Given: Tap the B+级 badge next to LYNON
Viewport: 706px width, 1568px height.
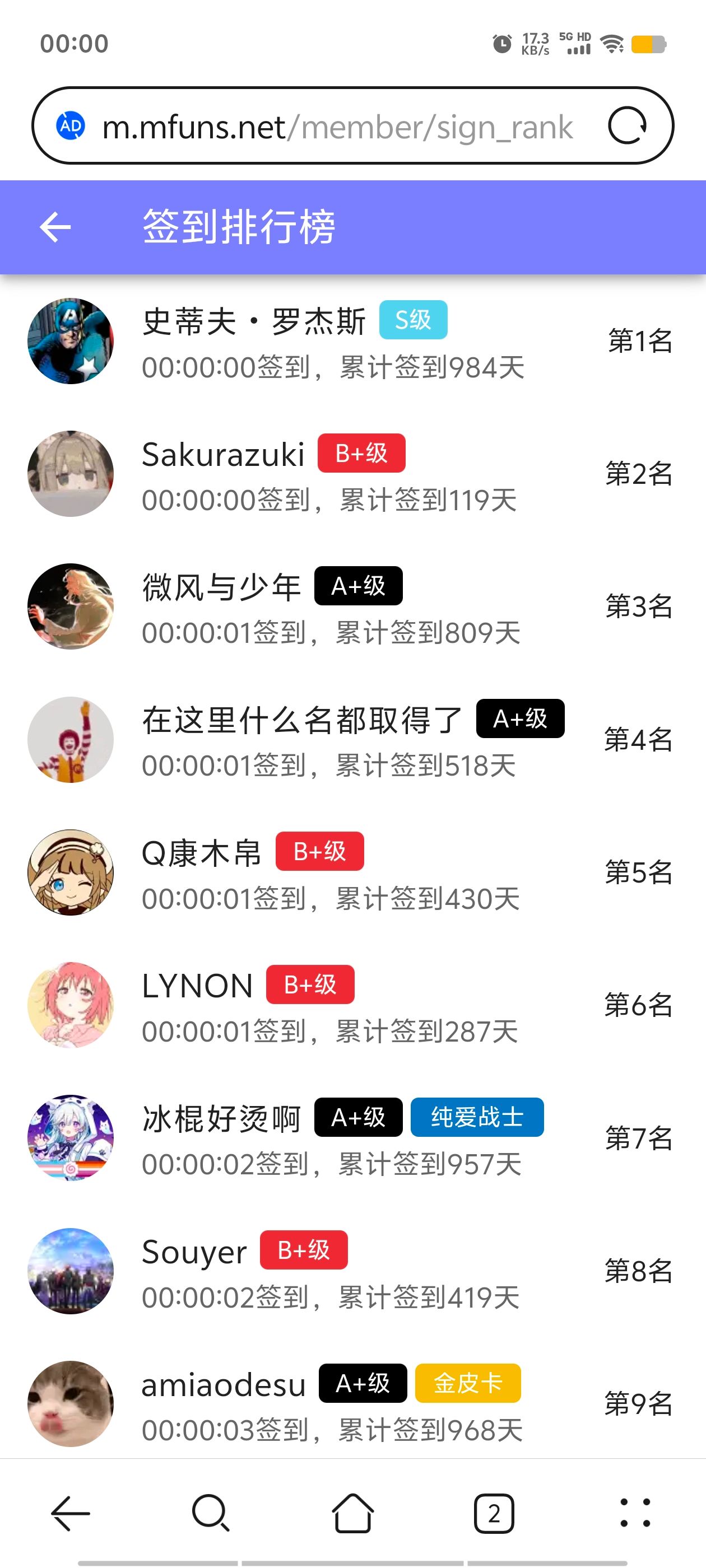Looking at the screenshot, I should 310,984.
